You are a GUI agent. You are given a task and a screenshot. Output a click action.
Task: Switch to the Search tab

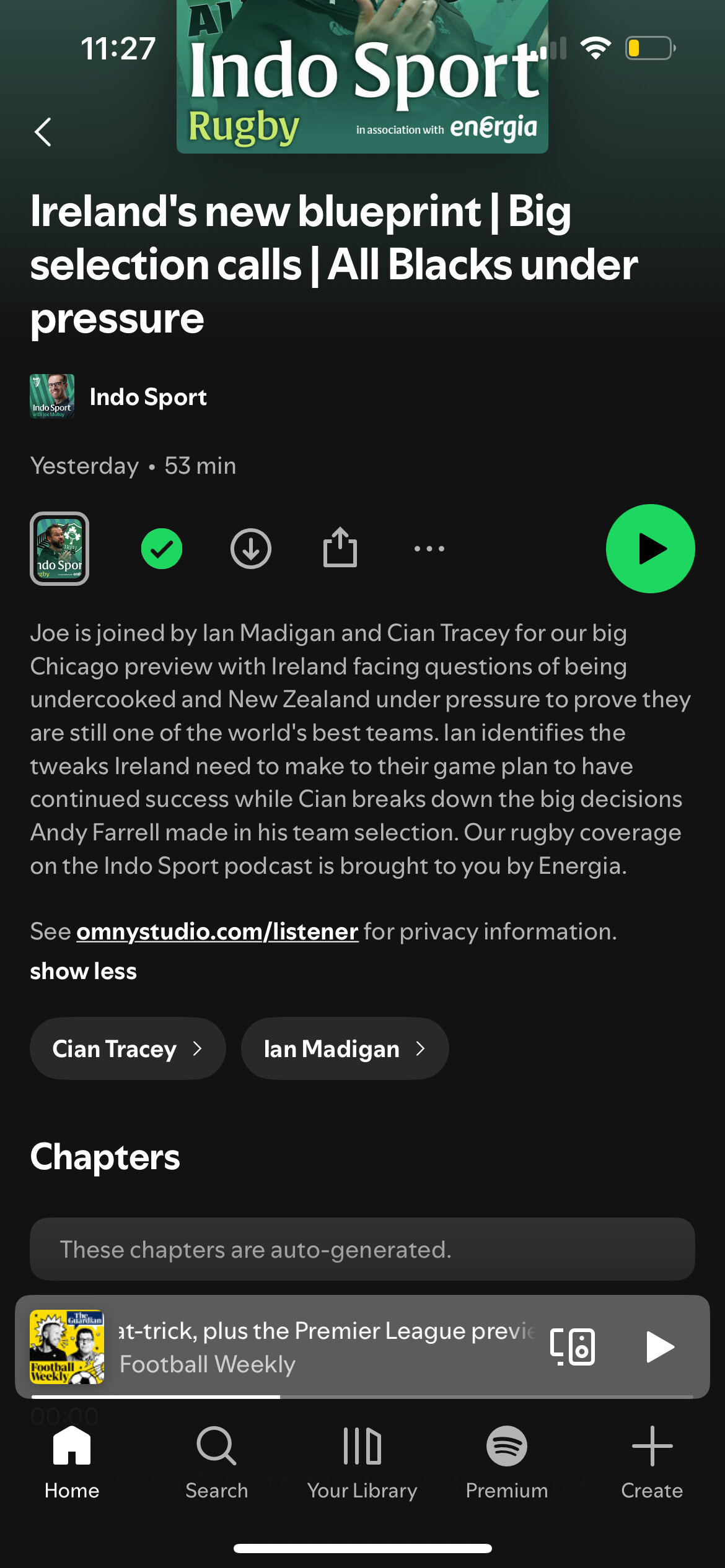click(x=217, y=1463)
